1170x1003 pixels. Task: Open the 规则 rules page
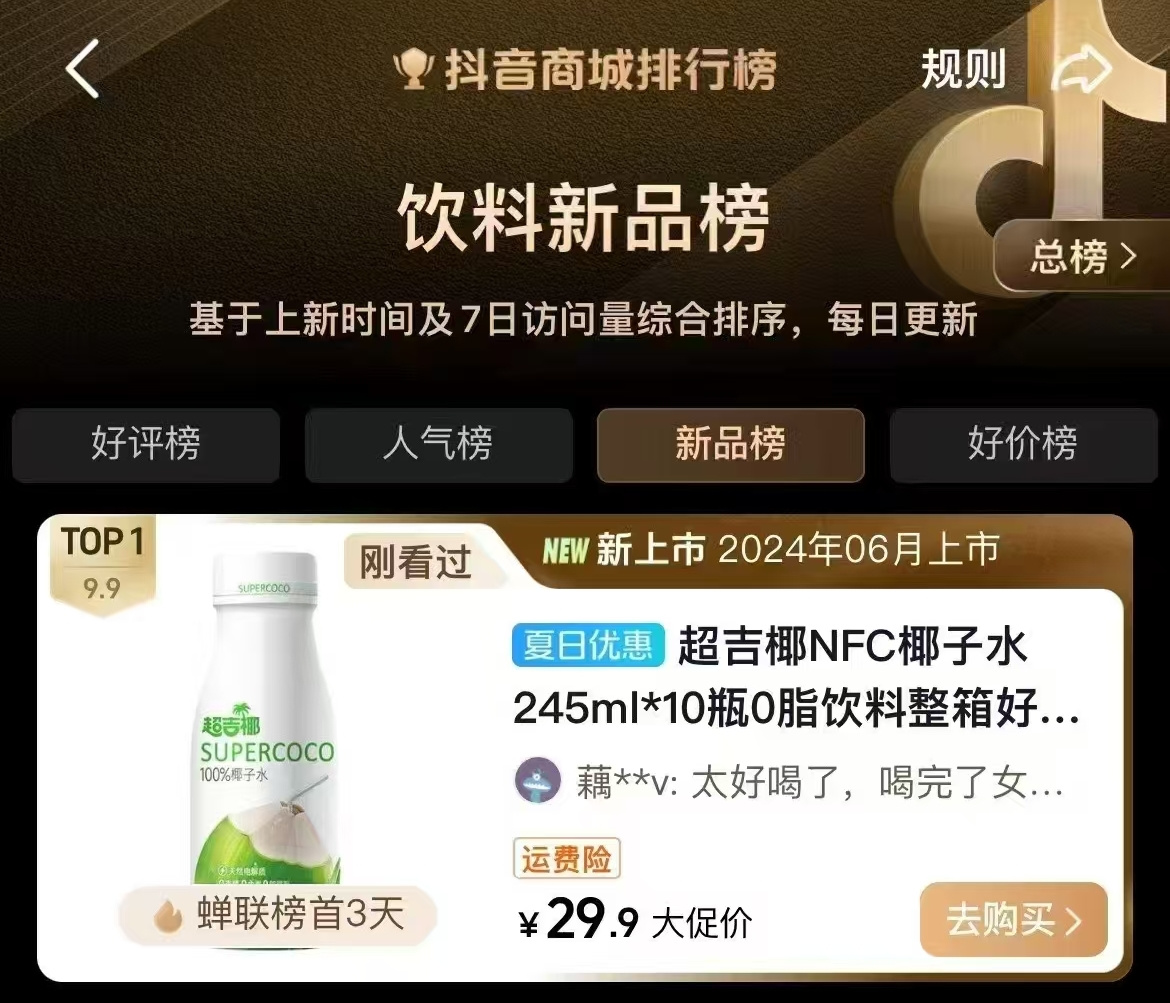pos(962,70)
